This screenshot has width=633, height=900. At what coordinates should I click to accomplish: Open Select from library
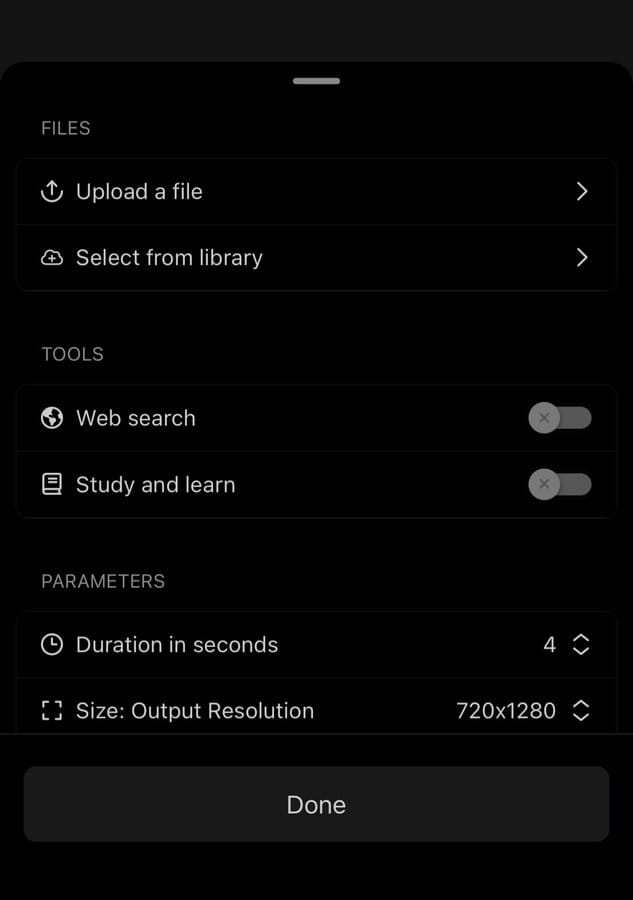316,258
